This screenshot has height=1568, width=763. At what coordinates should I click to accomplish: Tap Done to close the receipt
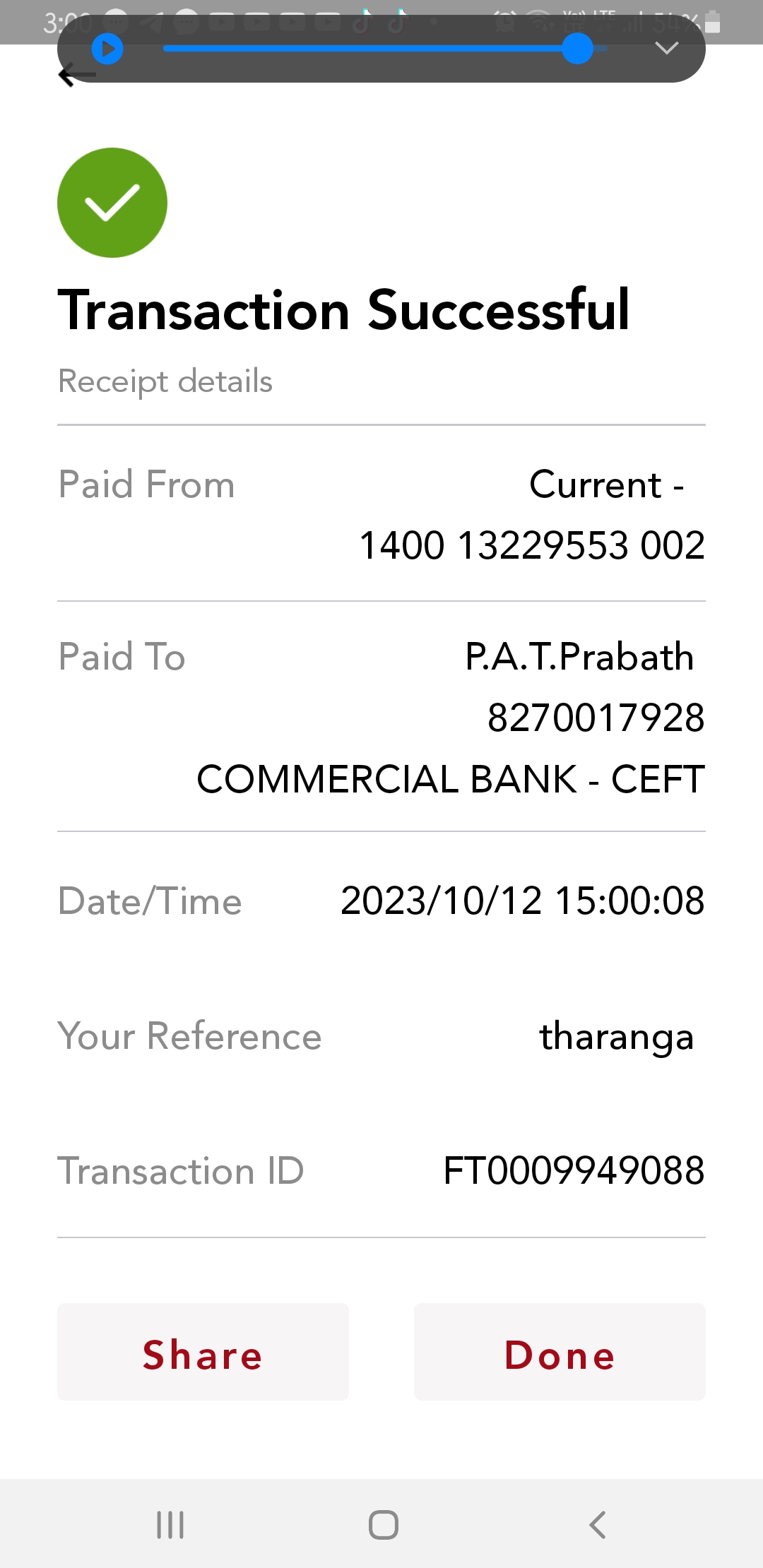[x=559, y=1352]
